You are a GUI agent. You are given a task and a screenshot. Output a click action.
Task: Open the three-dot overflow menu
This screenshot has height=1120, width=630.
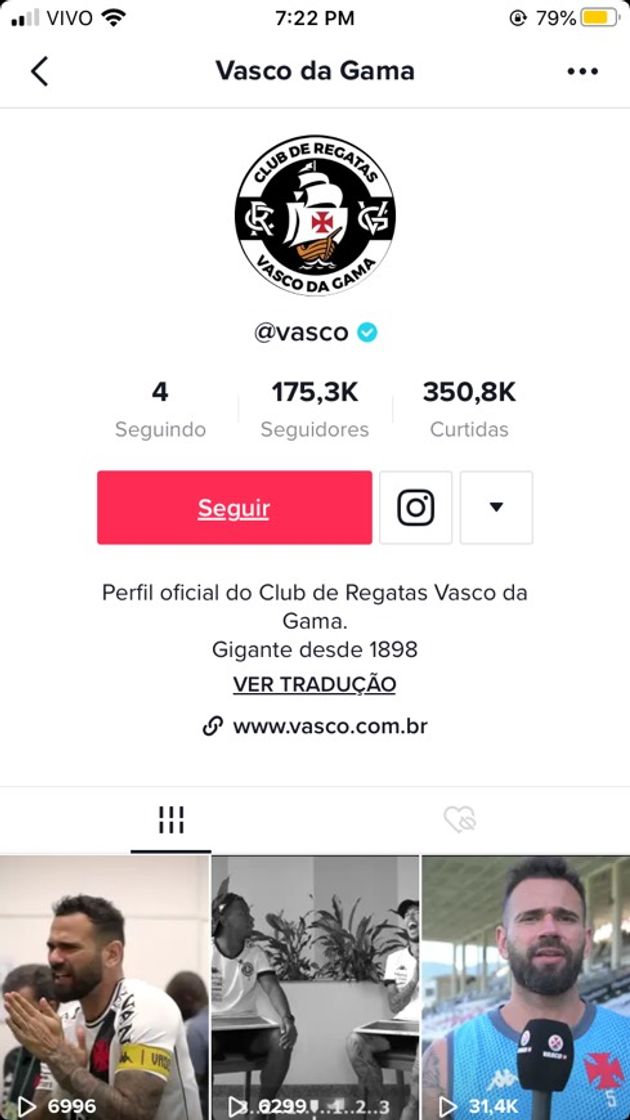coord(582,72)
